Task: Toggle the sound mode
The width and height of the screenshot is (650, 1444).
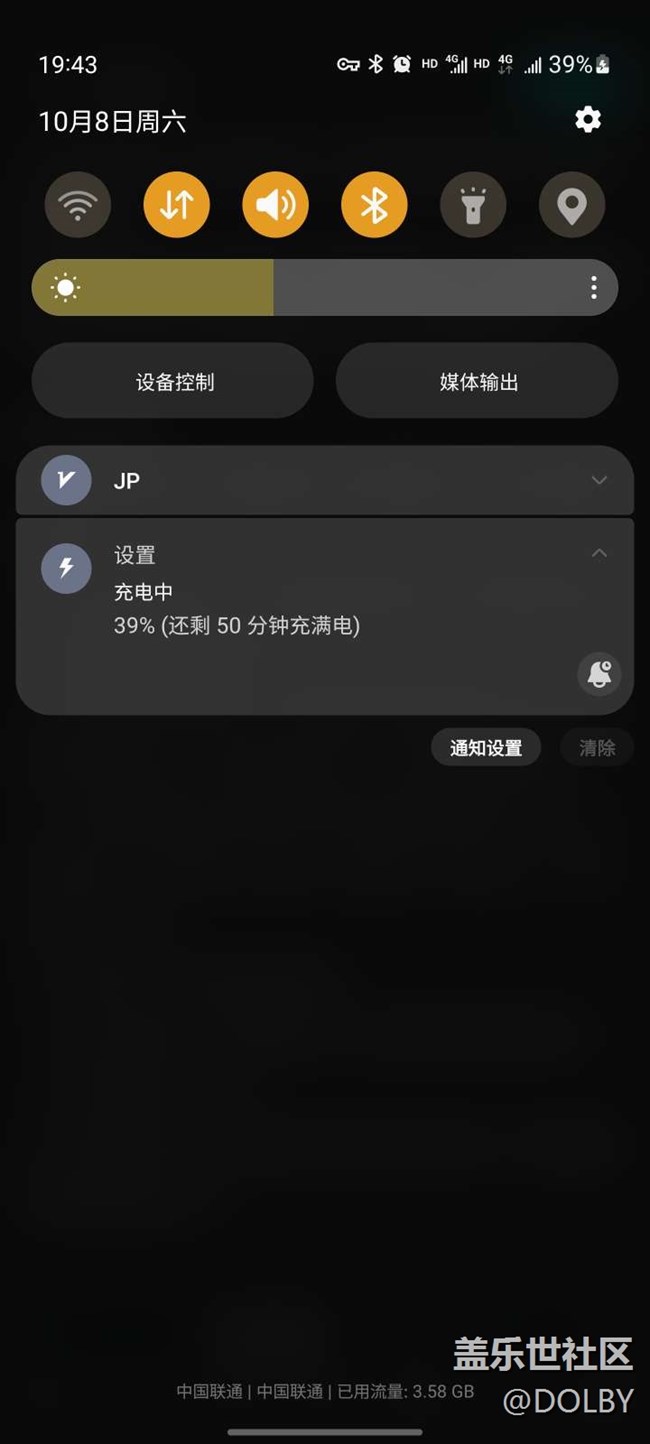Action: (275, 205)
